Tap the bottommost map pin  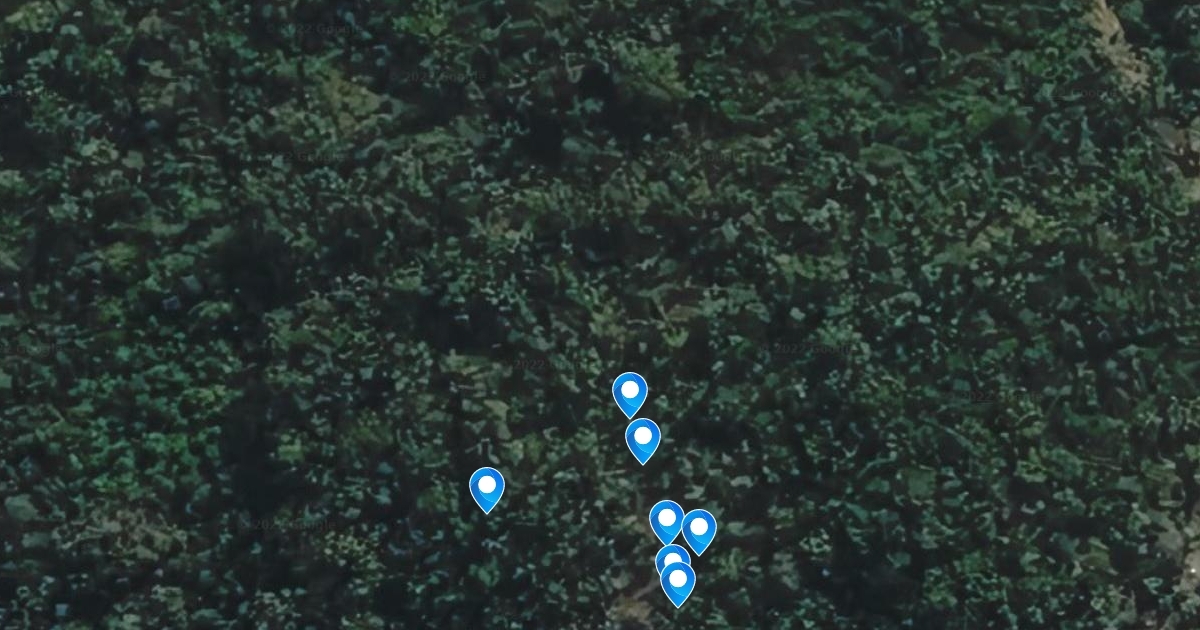(678, 581)
